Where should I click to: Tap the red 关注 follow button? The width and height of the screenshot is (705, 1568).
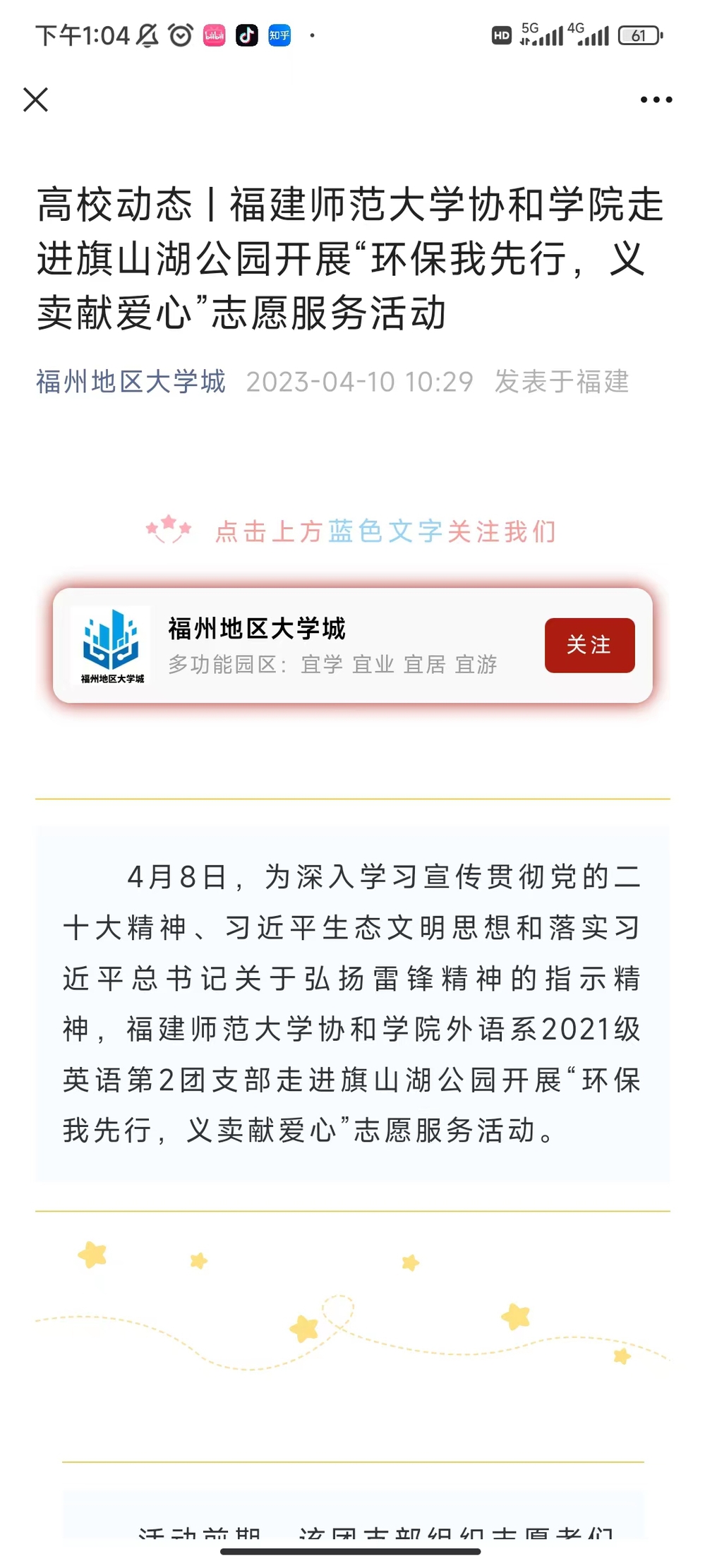tap(589, 645)
